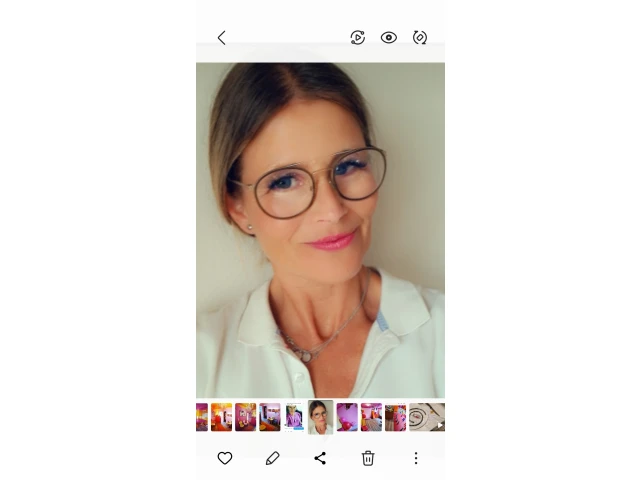Select the screenshot thumbnail left of current photo

tap(295, 417)
